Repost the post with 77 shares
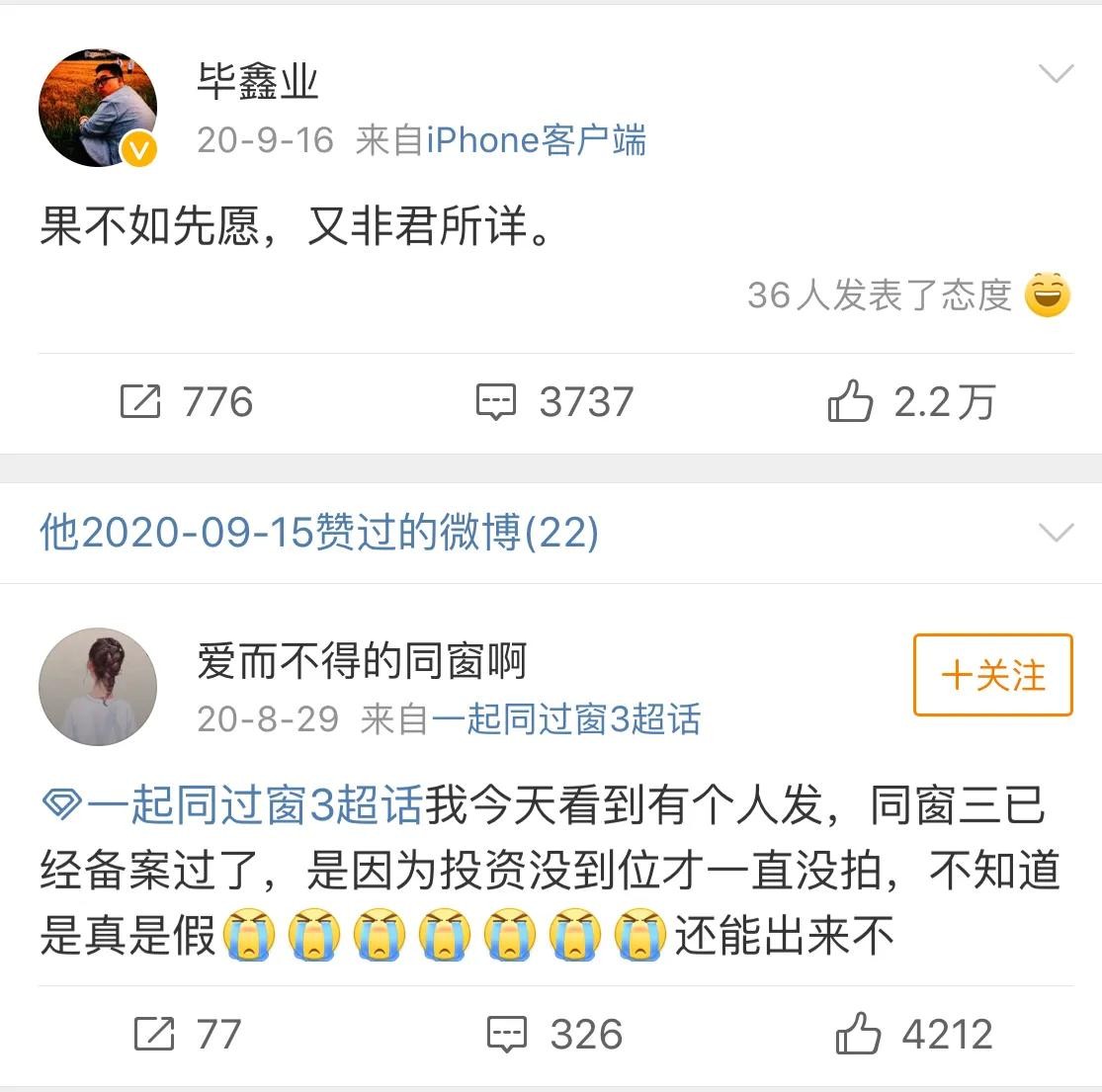This screenshot has height=1092, width=1102. point(187,1035)
